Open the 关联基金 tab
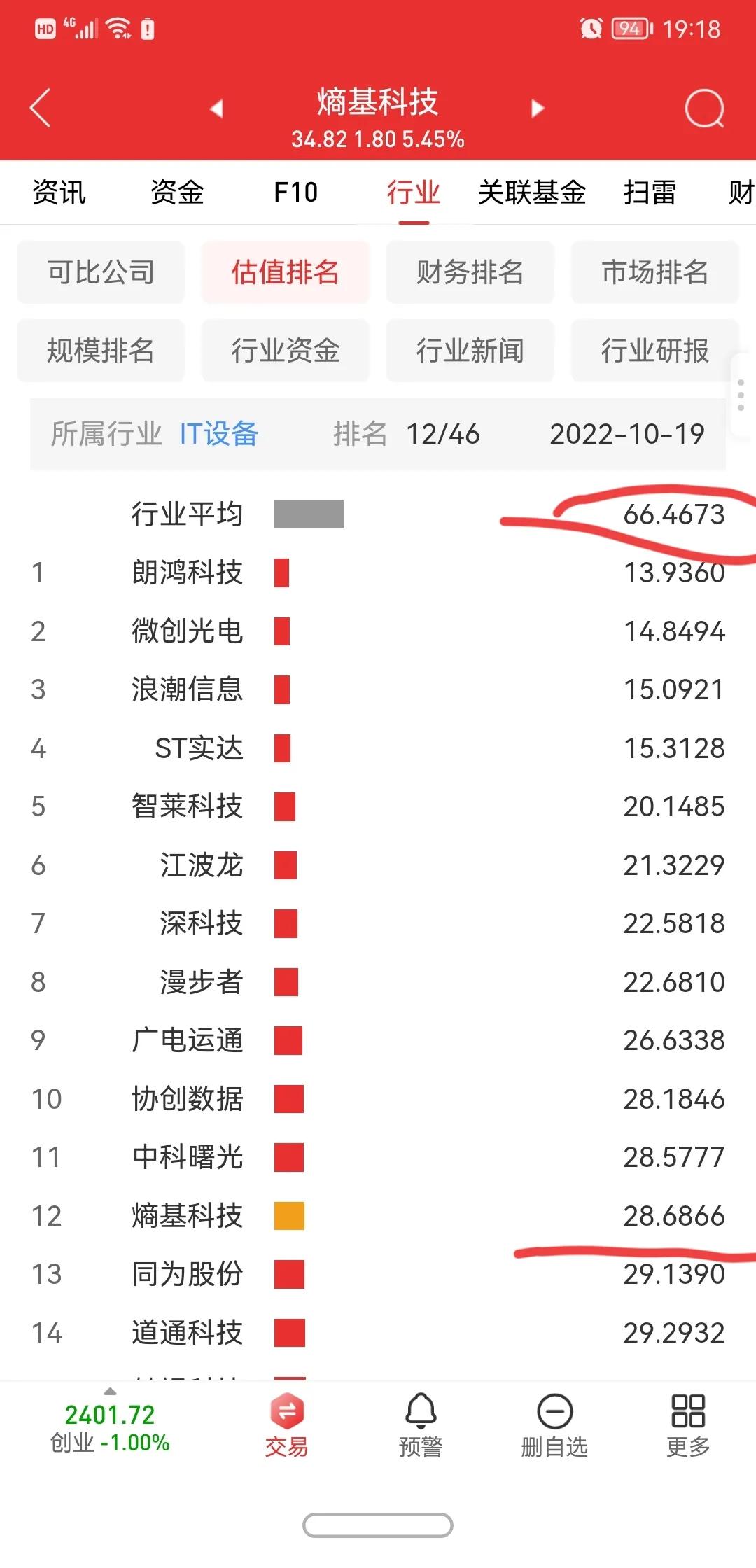Image resolution: width=756 pixels, height=1568 pixels. point(531,192)
